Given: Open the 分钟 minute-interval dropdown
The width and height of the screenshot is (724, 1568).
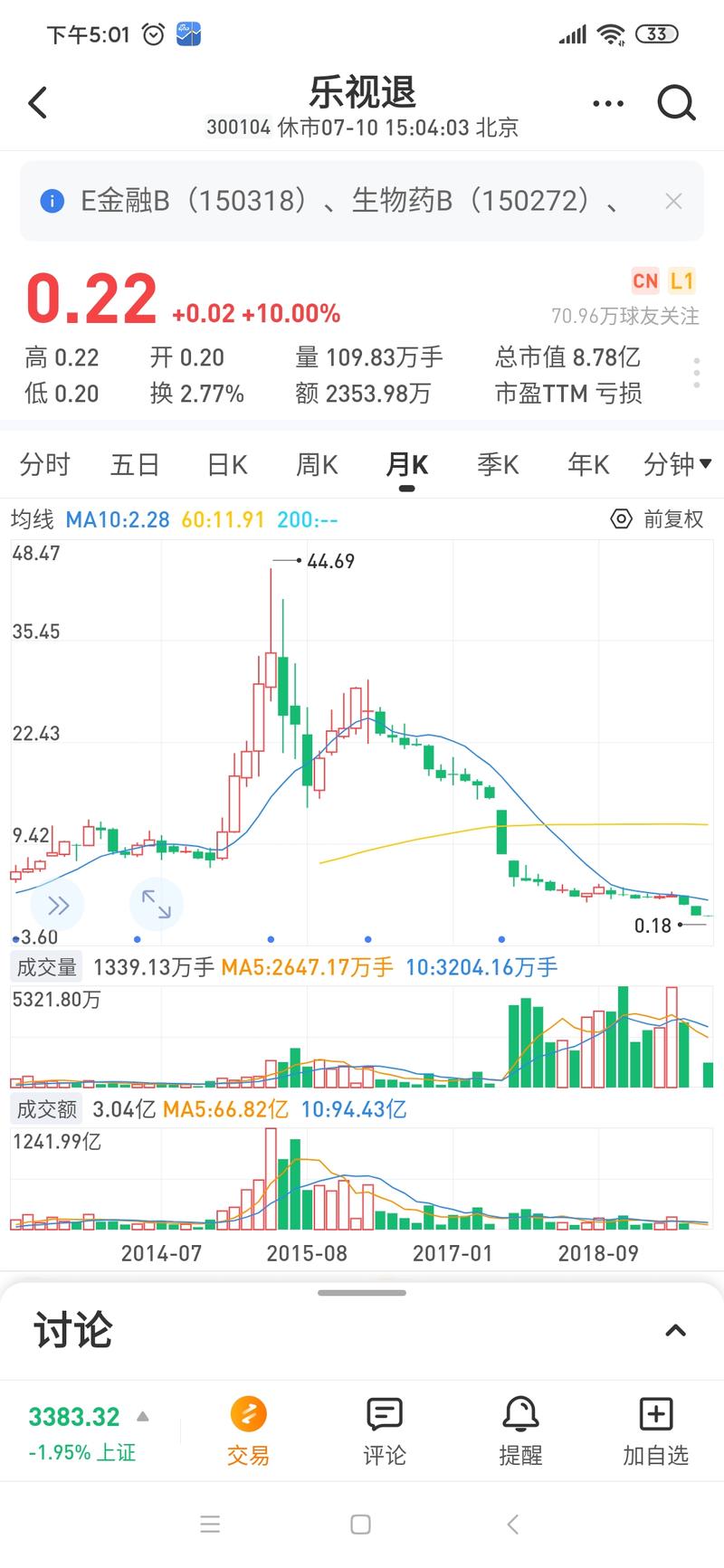Looking at the screenshot, I should pos(674,464).
